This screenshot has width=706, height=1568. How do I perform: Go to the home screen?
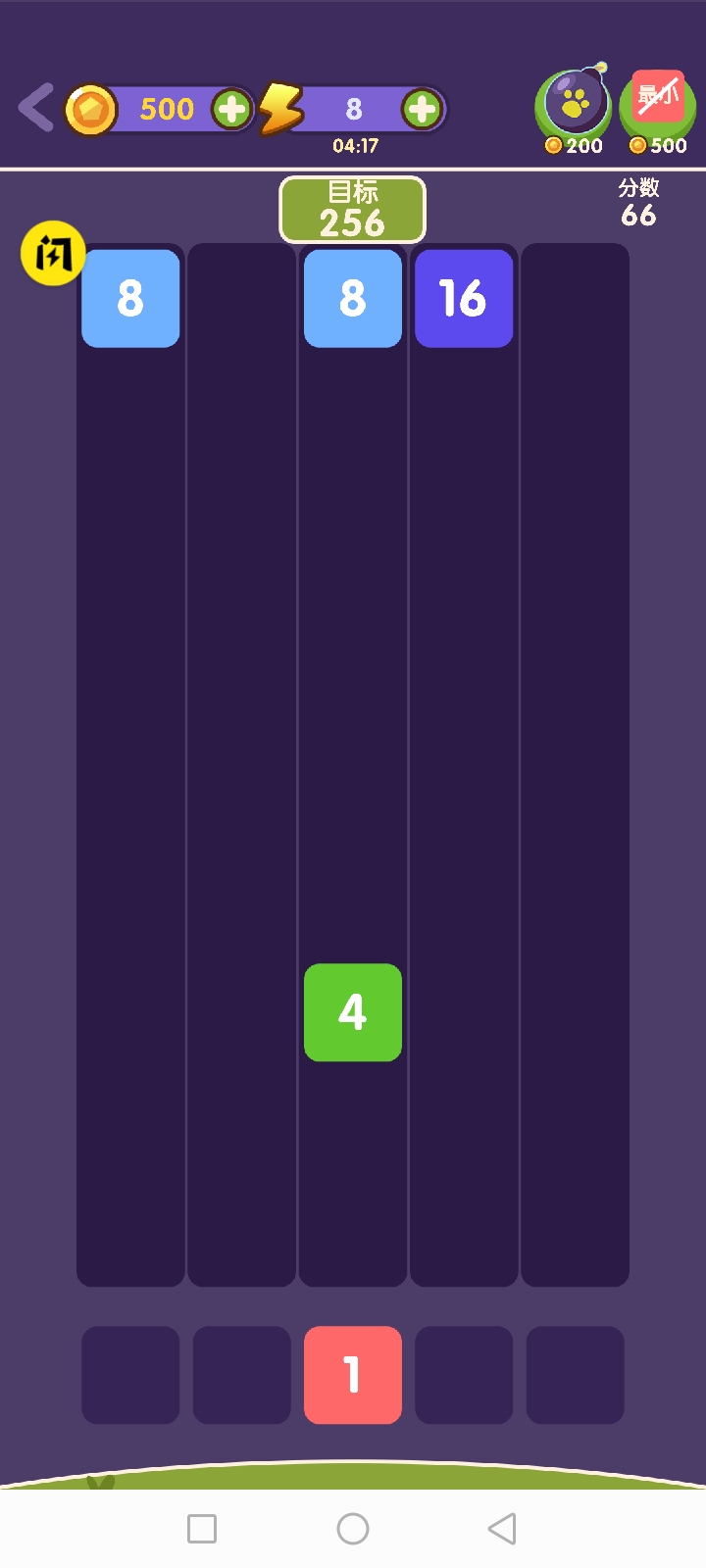point(353,1529)
